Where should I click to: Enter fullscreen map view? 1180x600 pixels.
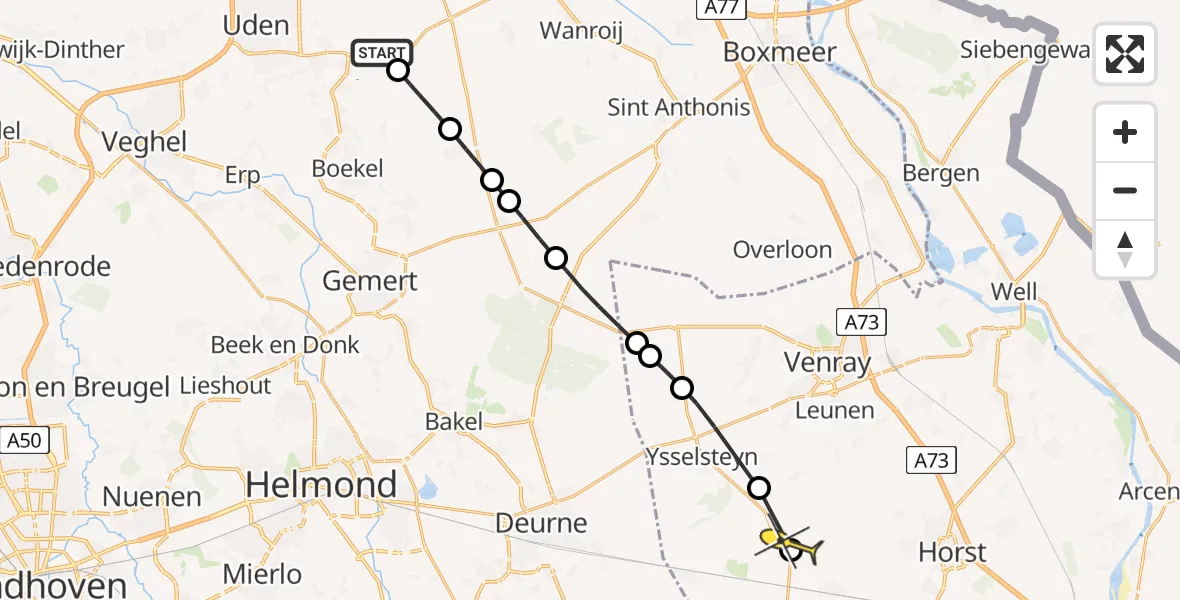1125,54
